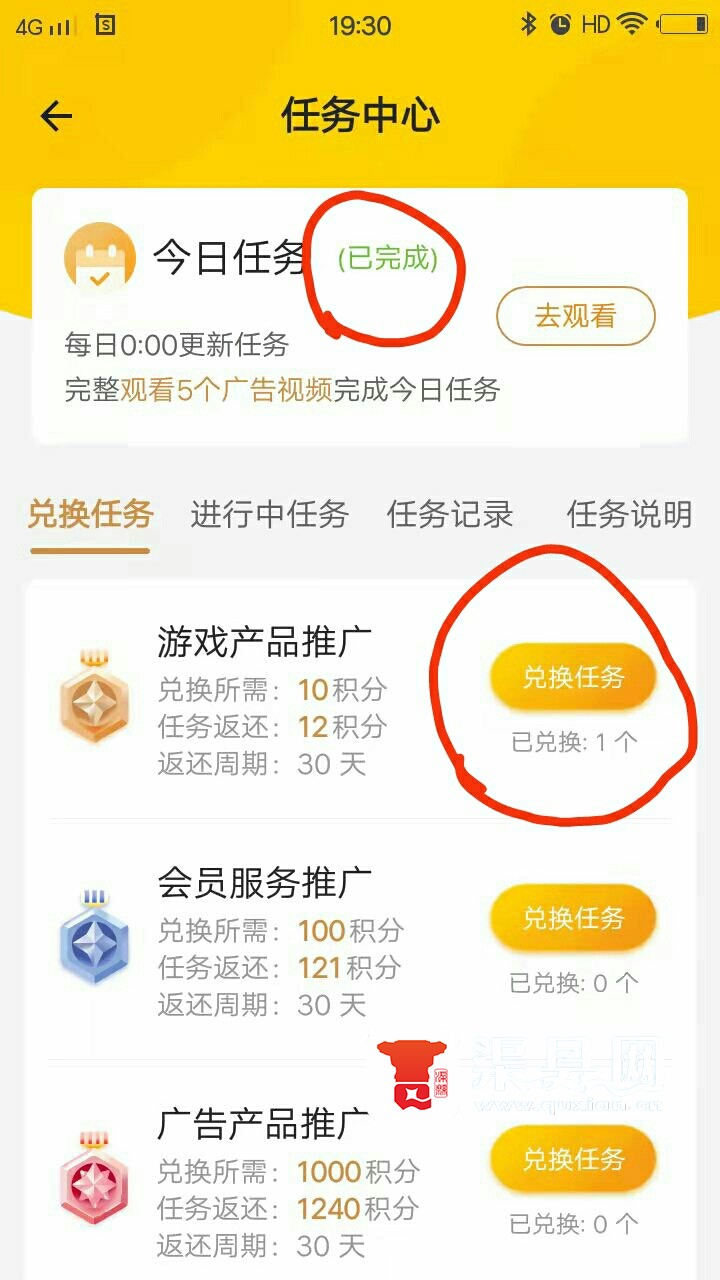Image resolution: width=720 pixels, height=1280 pixels.
Task: Open the 进行中任务 tab
Action: click(269, 515)
